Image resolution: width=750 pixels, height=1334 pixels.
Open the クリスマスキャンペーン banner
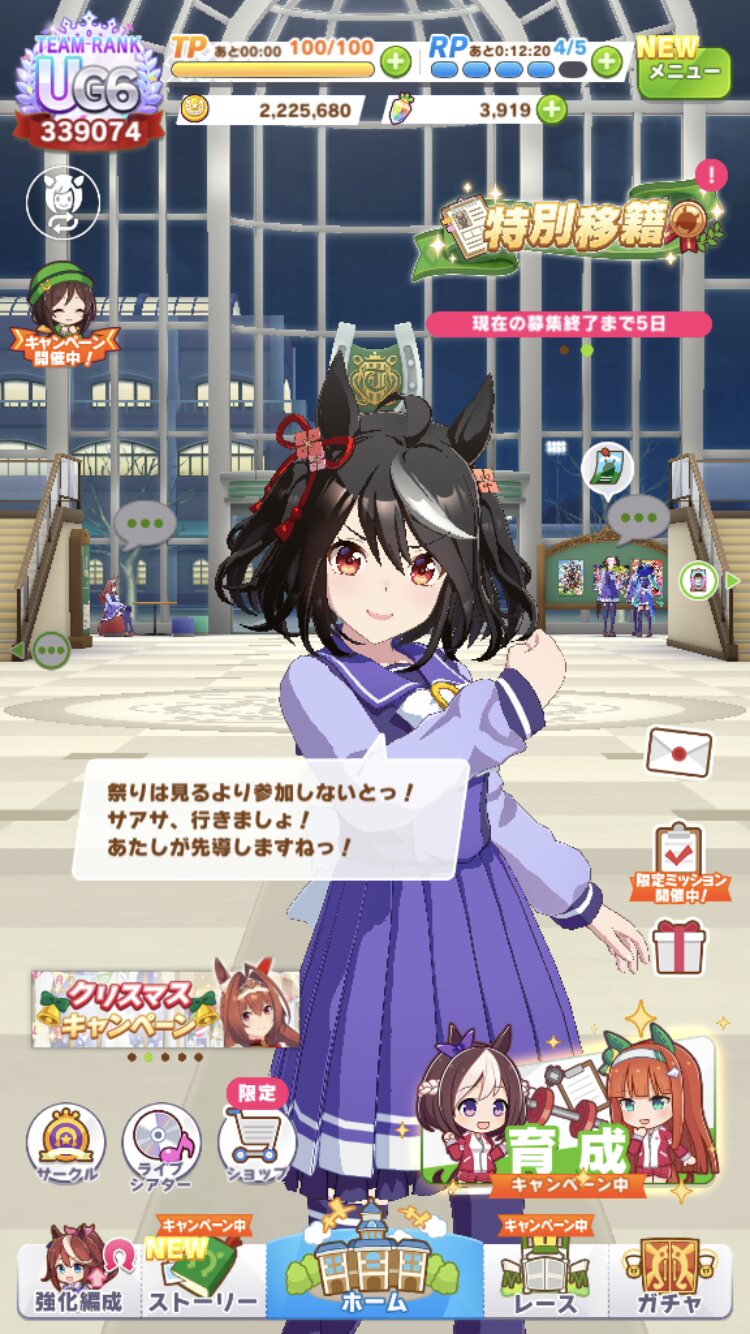(165, 1008)
